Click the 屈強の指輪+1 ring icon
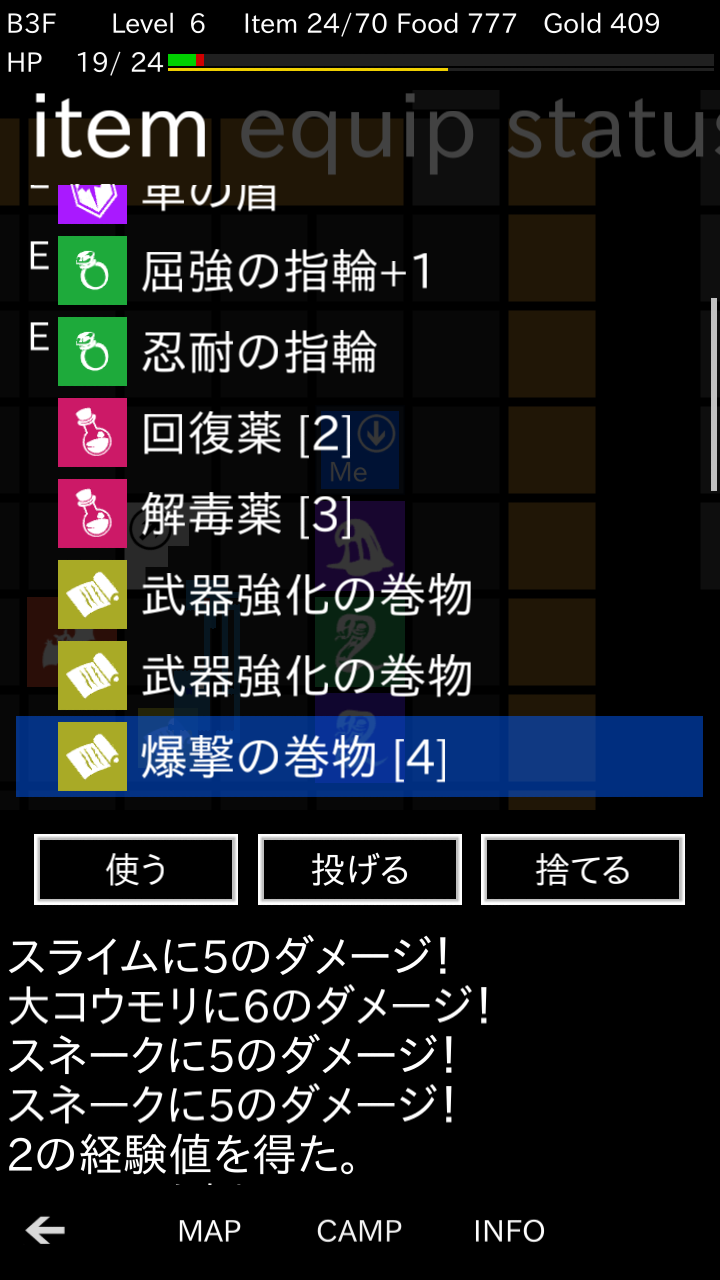The width and height of the screenshot is (720, 1280). pyautogui.click(x=92, y=271)
